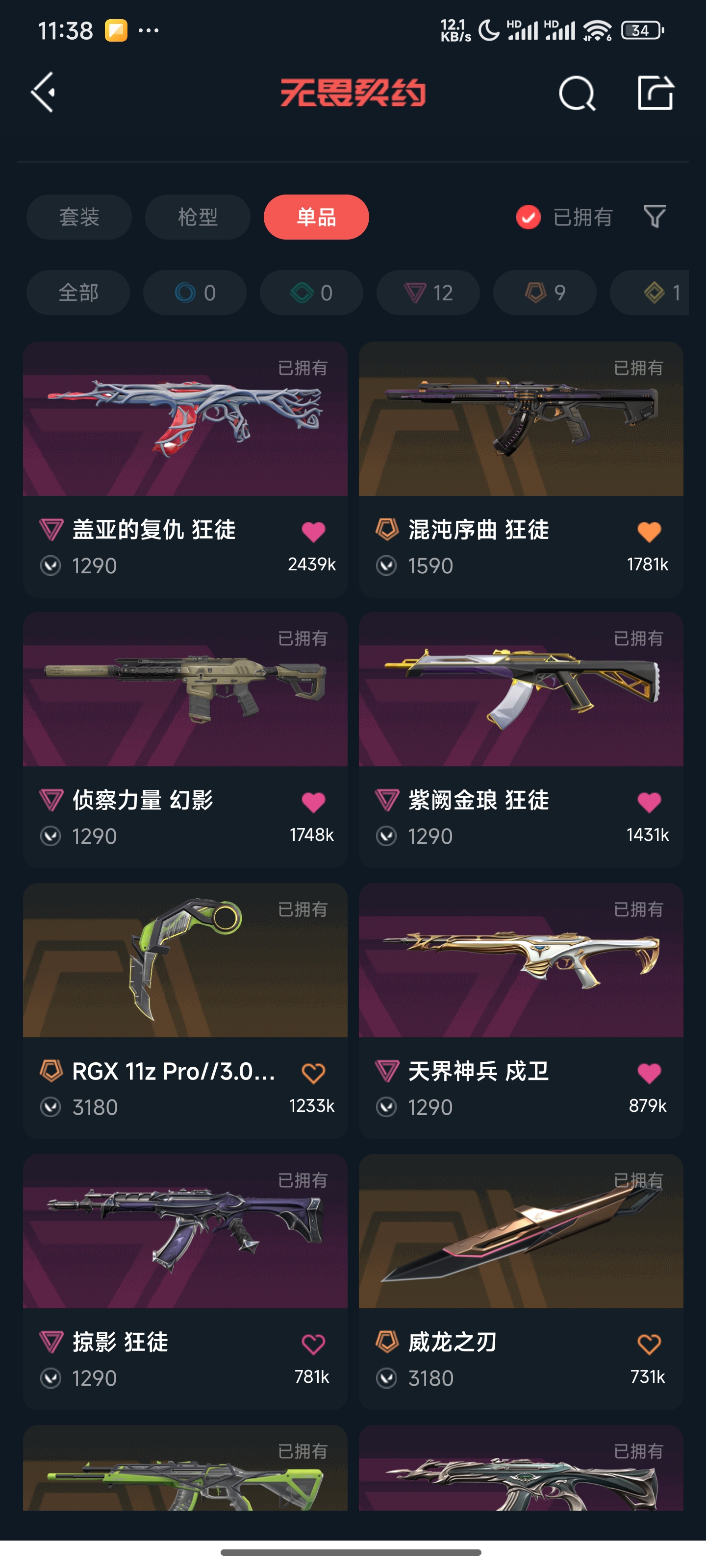Image resolution: width=706 pixels, height=1568 pixels.
Task: Filter by the blue tier chip showing 0
Action: click(195, 293)
